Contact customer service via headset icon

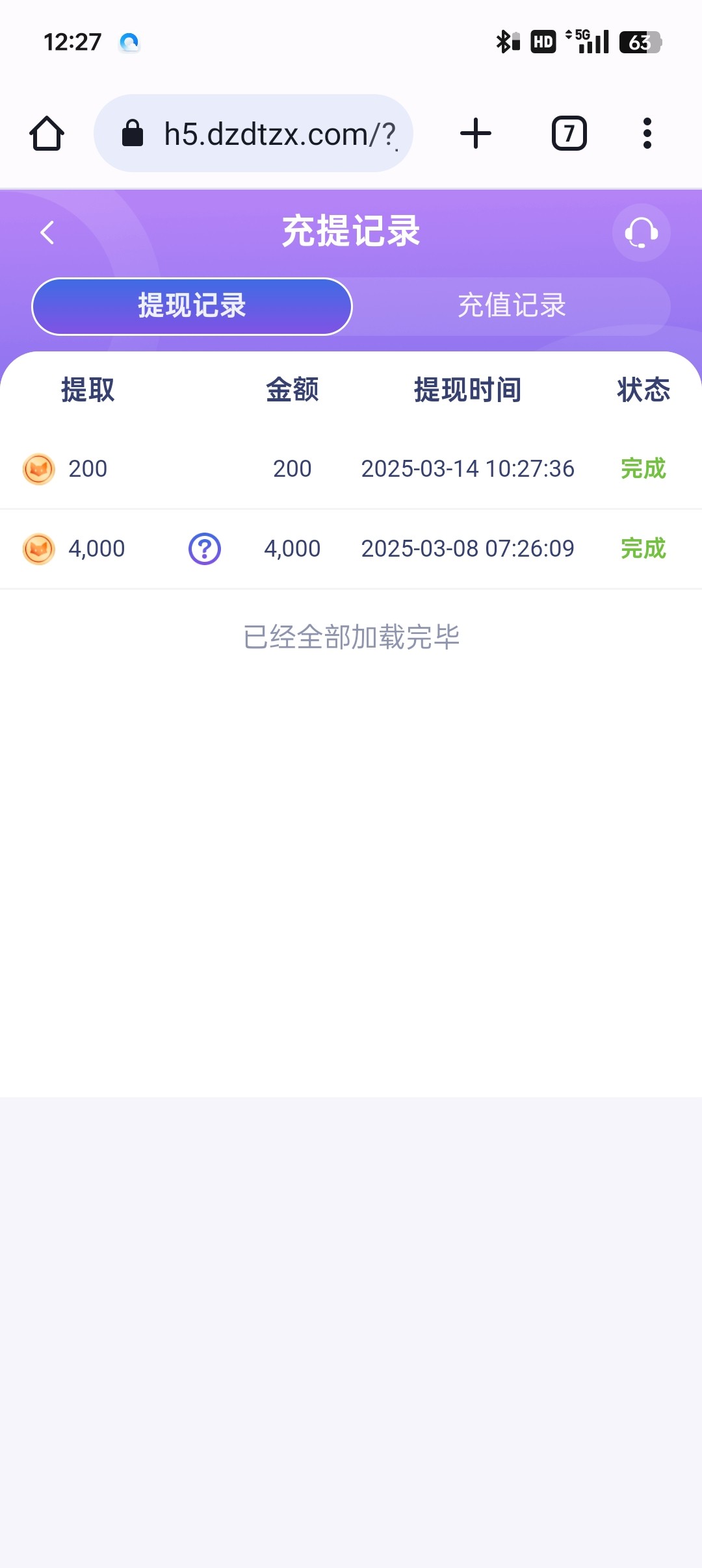click(641, 233)
